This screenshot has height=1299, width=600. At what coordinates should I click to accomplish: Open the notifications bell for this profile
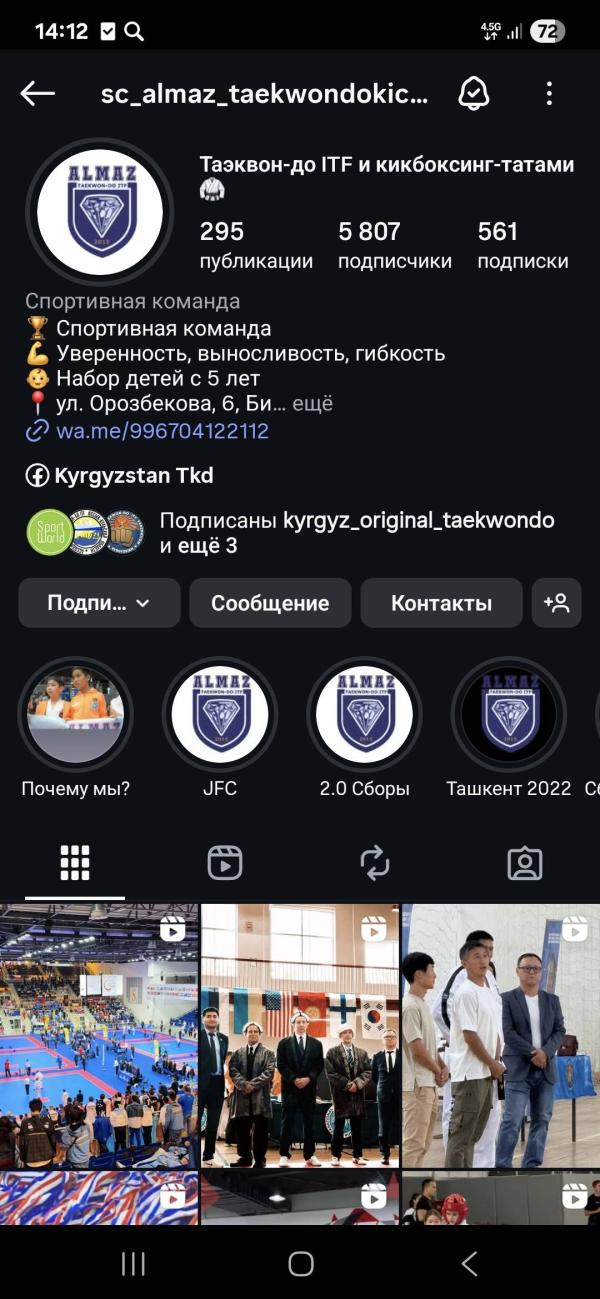(x=473, y=94)
